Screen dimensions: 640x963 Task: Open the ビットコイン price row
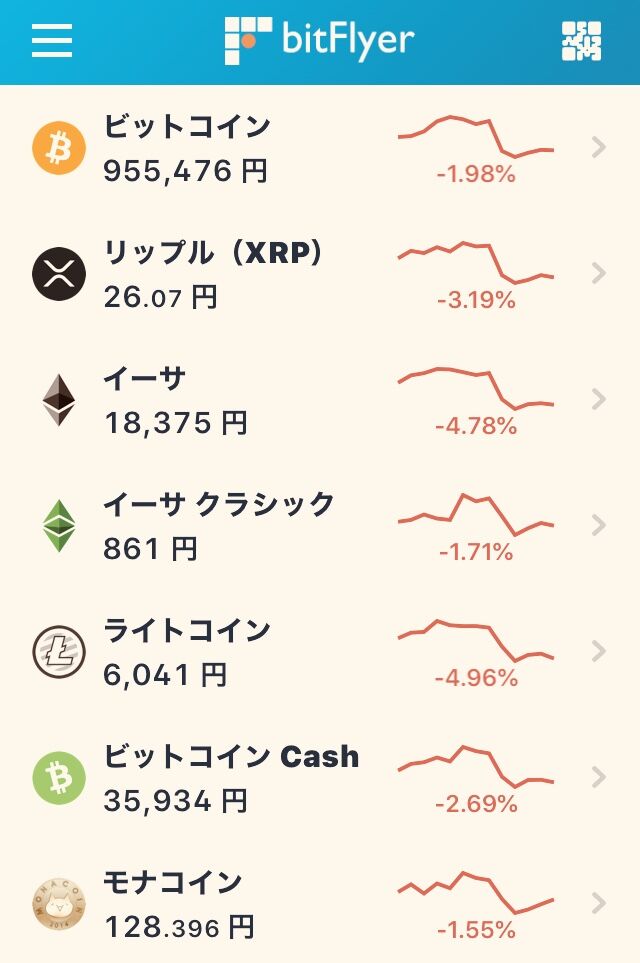coord(320,148)
